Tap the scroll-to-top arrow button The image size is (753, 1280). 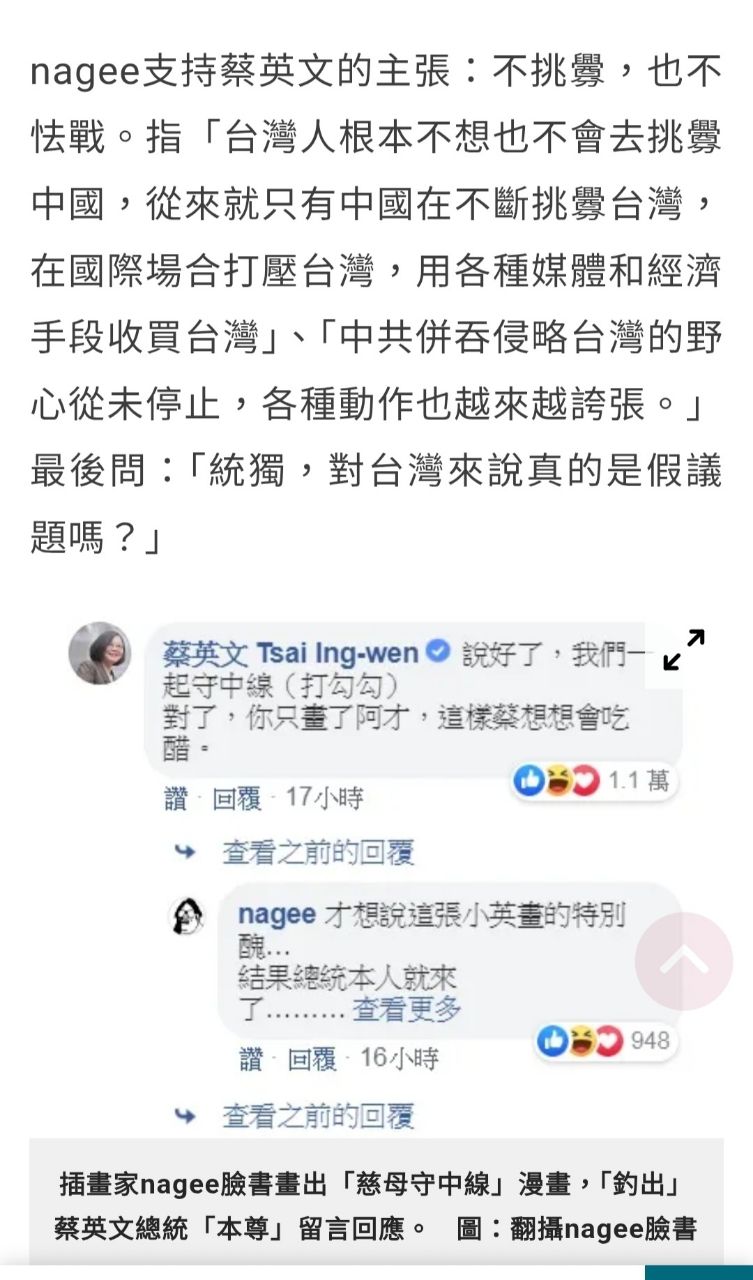point(684,961)
